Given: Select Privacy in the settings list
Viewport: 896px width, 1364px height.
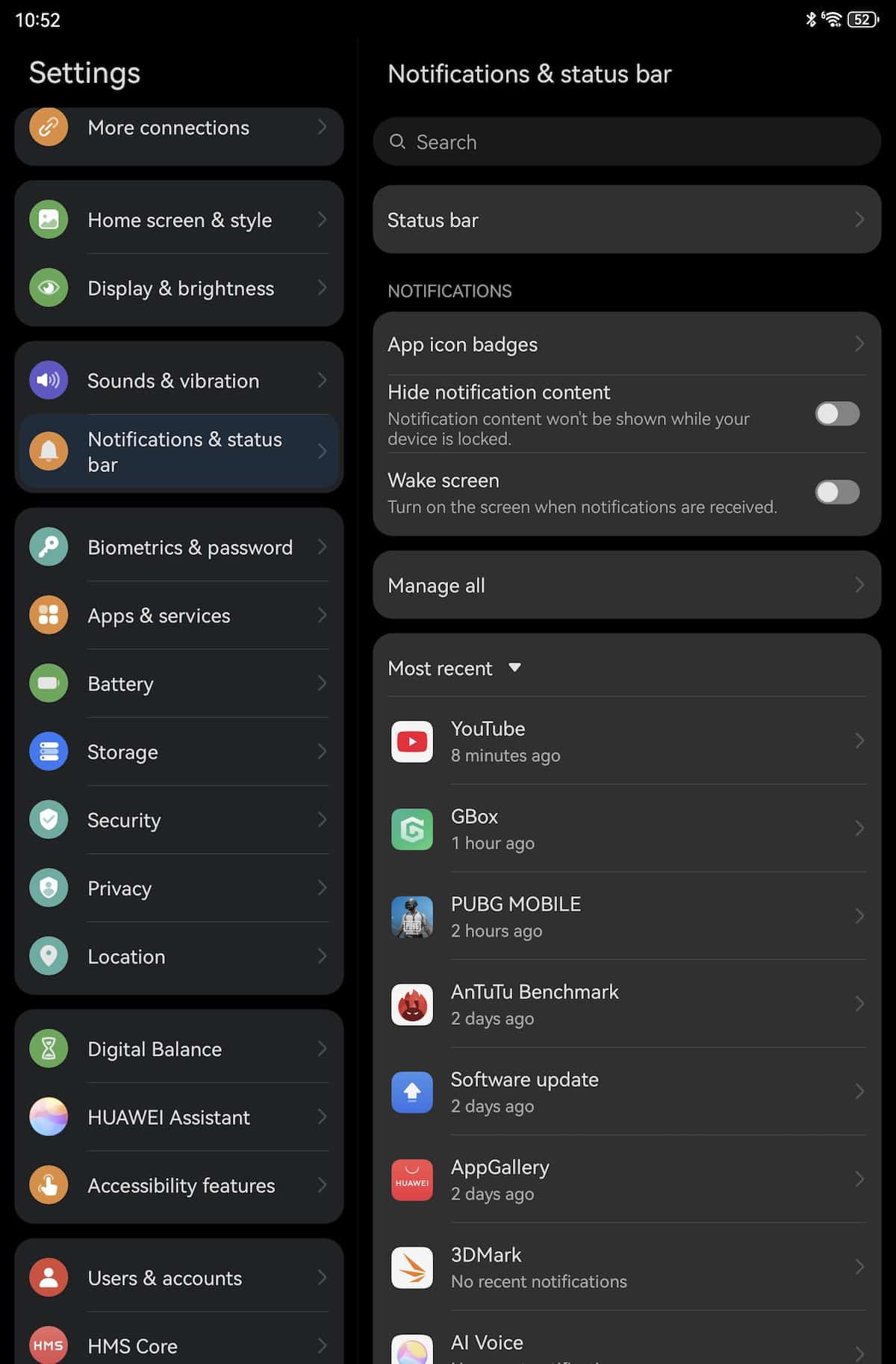Looking at the screenshot, I should click(x=179, y=888).
